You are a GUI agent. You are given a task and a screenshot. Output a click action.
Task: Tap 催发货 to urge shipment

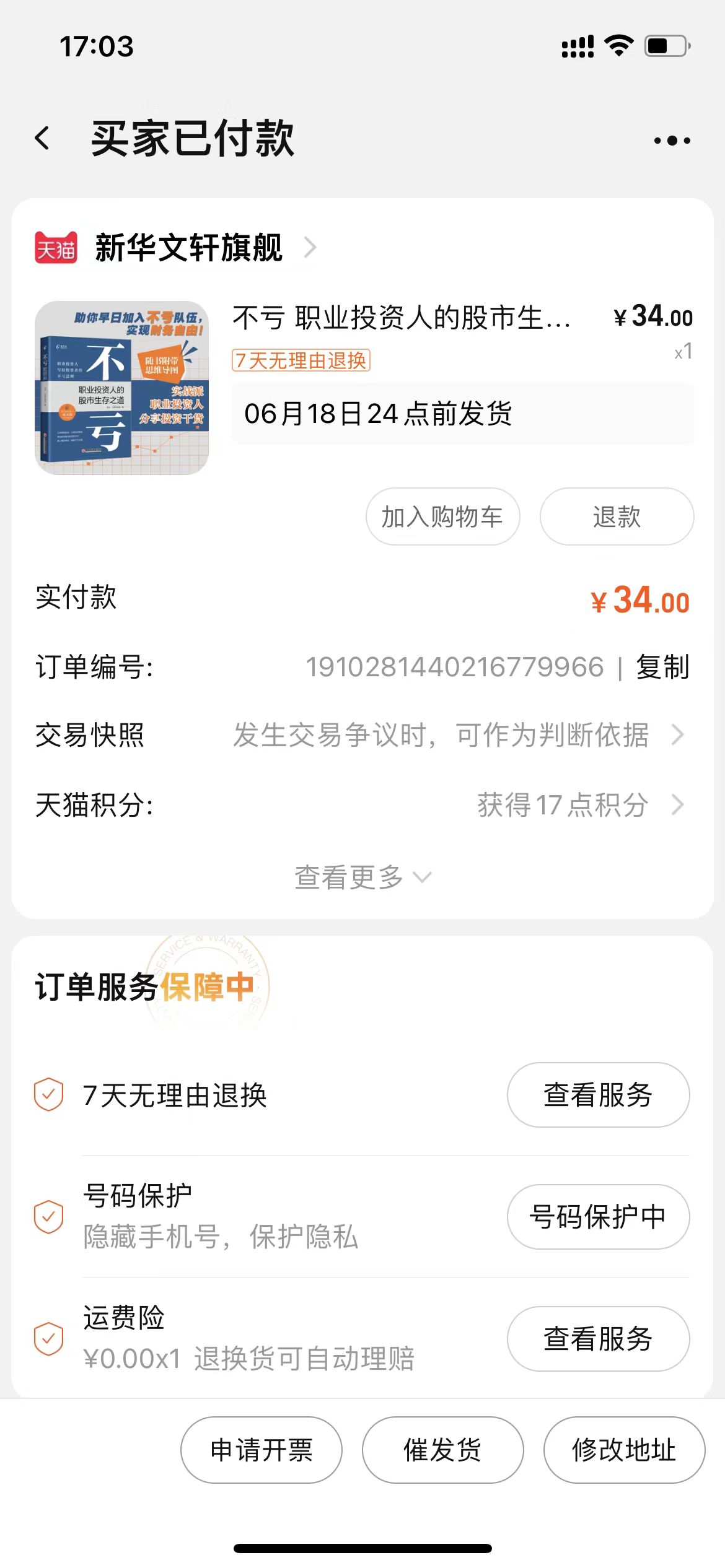point(442,1450)
